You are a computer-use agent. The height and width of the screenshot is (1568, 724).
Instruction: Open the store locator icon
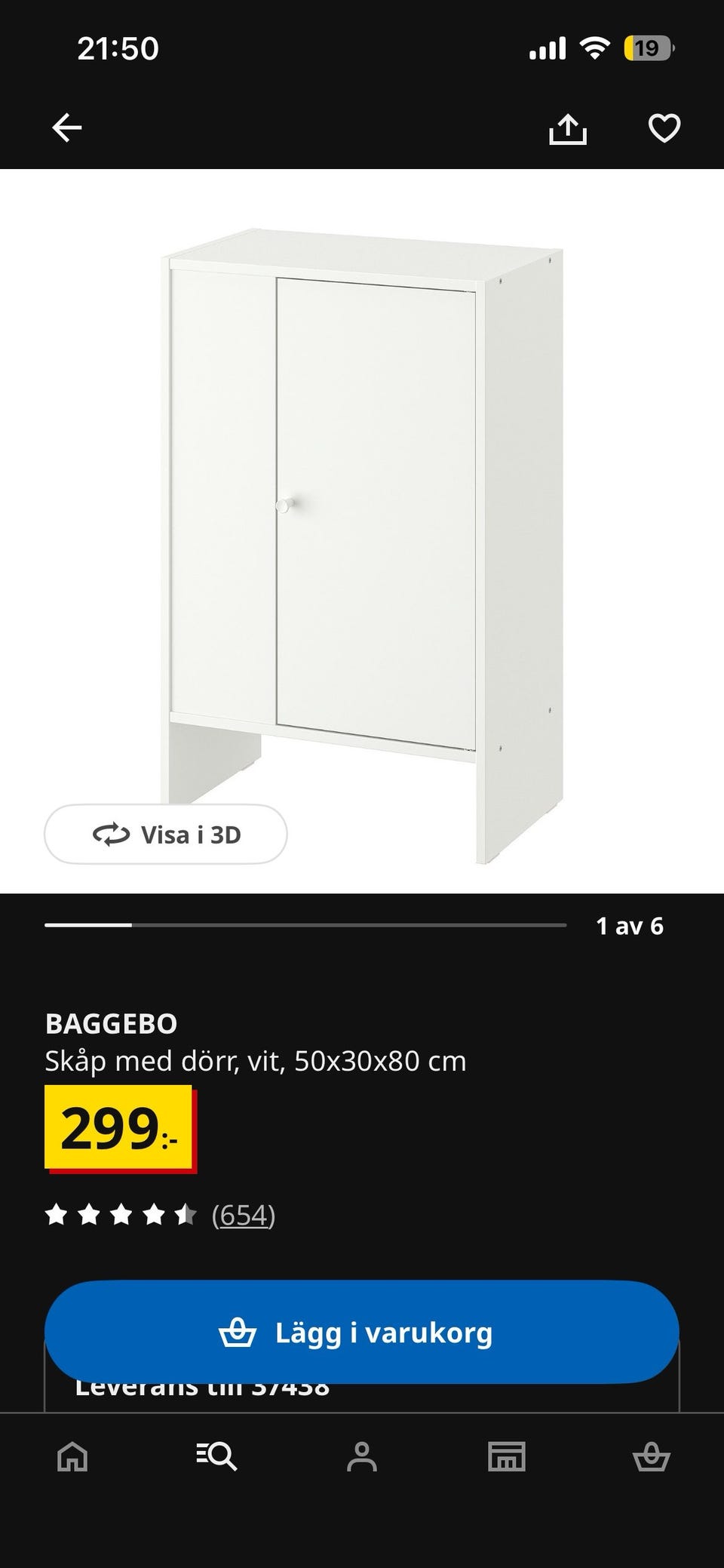point(507,1456)
